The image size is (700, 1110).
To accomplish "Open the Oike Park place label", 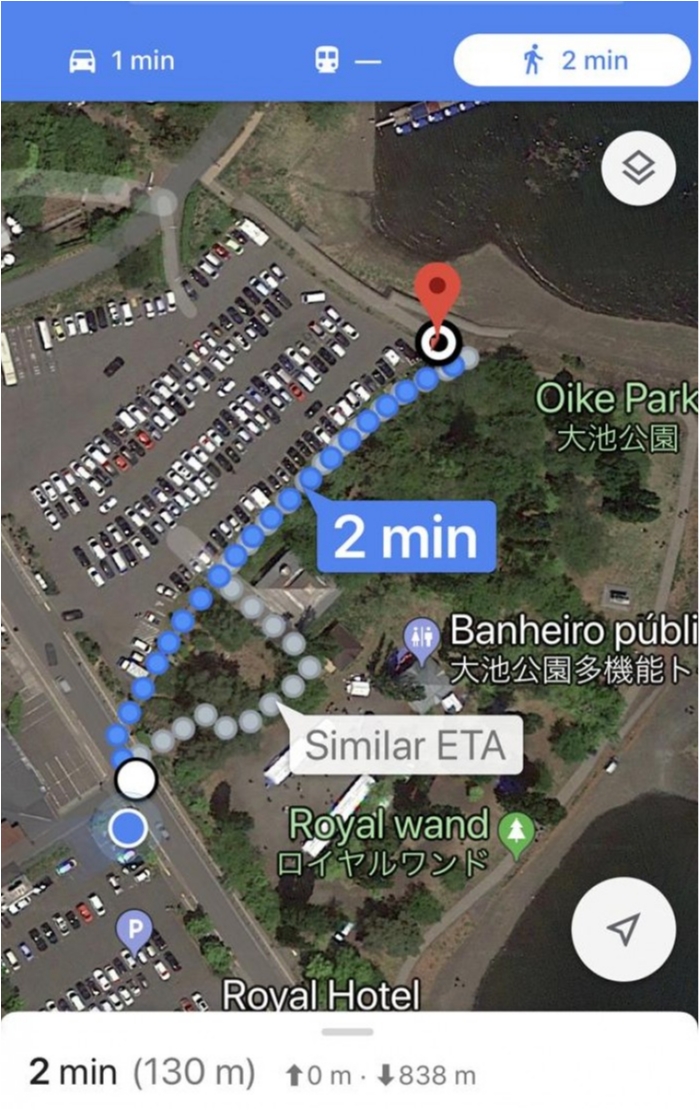I will coord(613,400).
